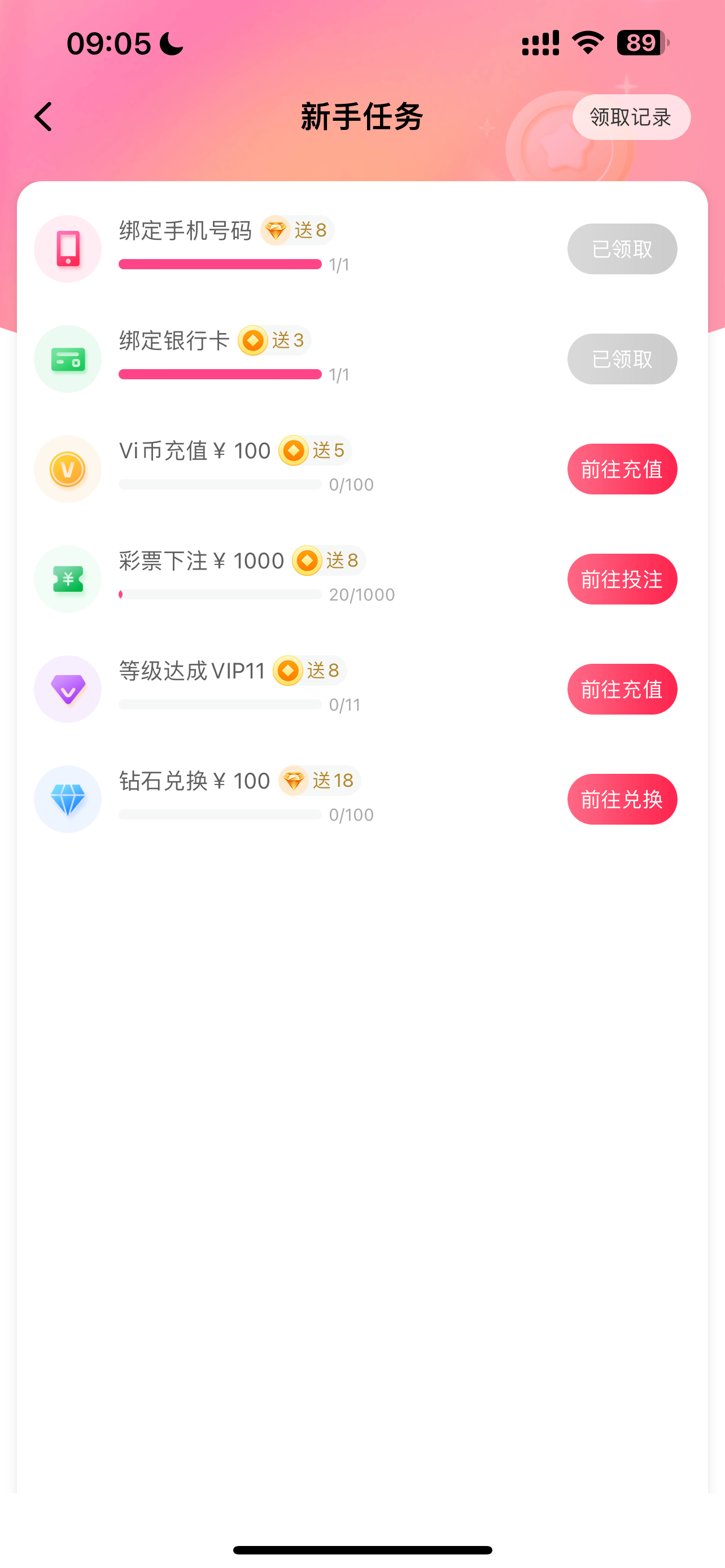
Task: Tap 前往充值 for Vi币充值 ¥100 task
Action: 622,469
